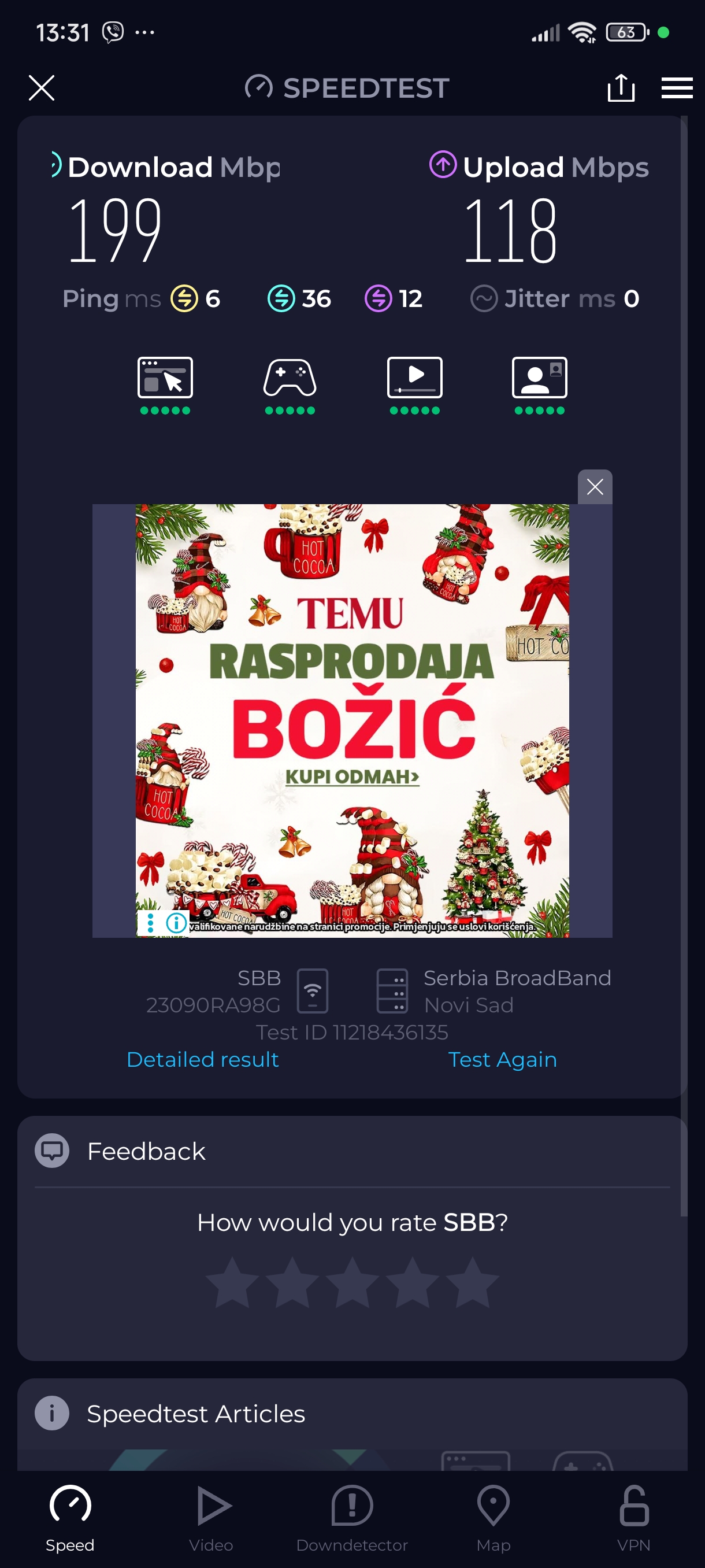Open ad info icon on the banner
The width and height of the screenshot is (705, 1568).
(x=176, y=922)
